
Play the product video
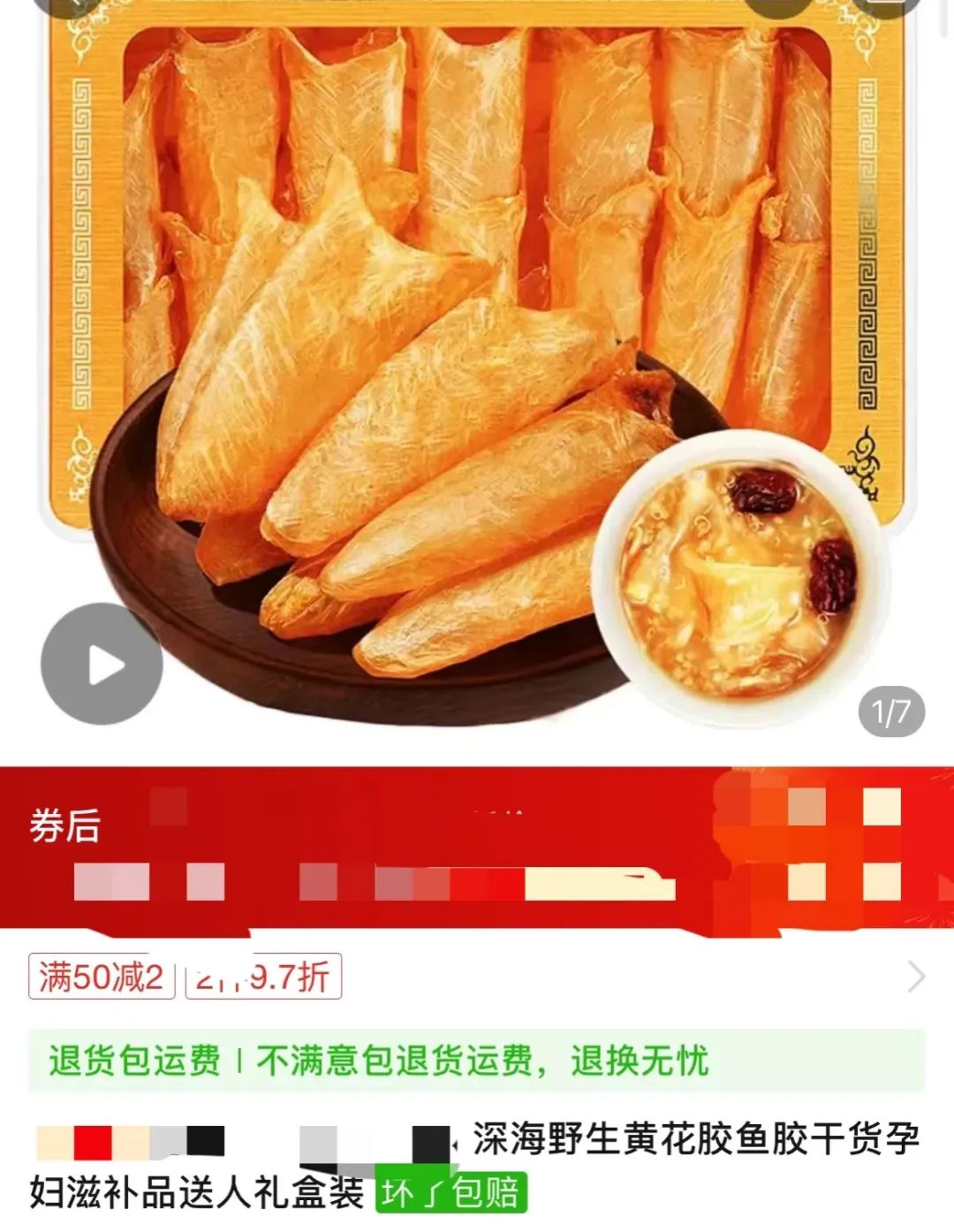point(102,665)
